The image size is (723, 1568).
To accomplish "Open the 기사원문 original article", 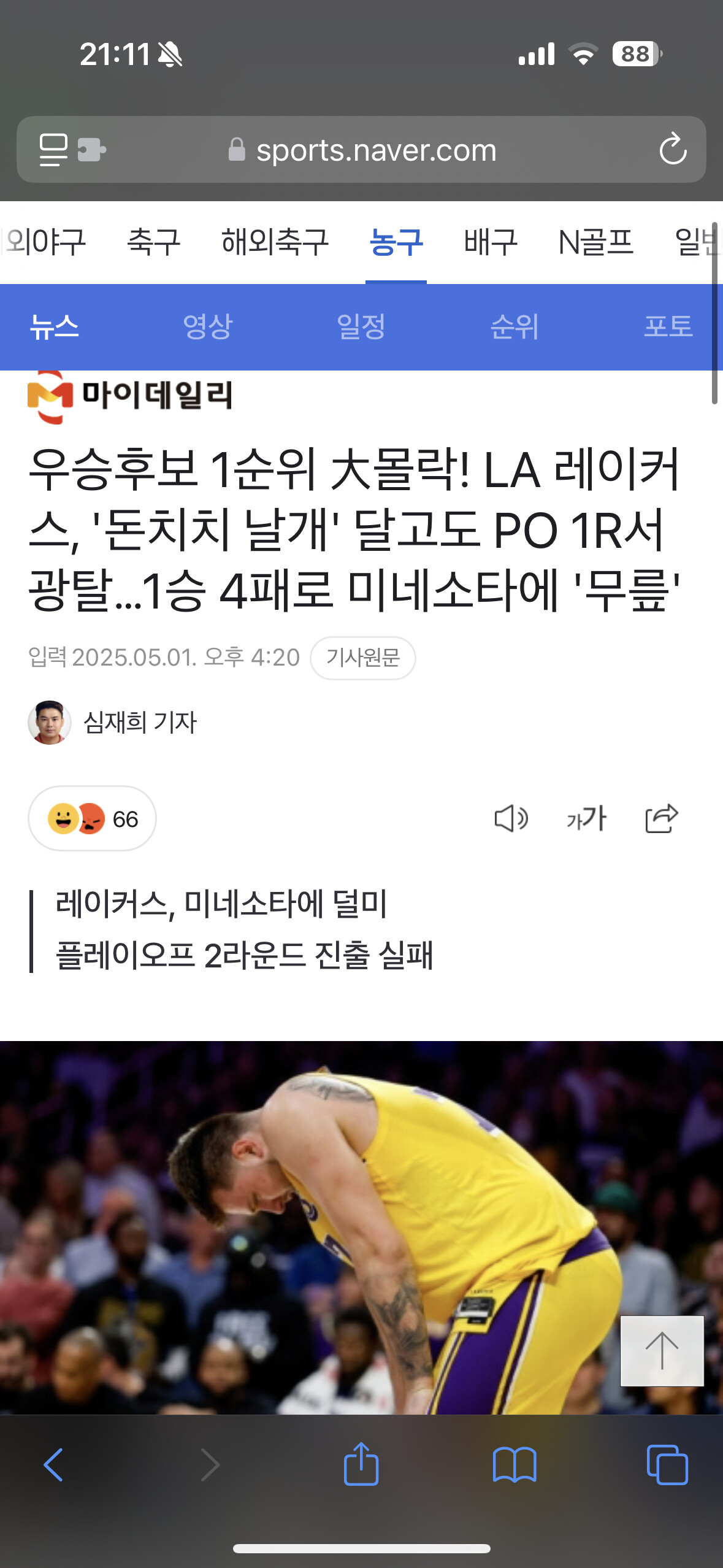I will click(362, 658).
